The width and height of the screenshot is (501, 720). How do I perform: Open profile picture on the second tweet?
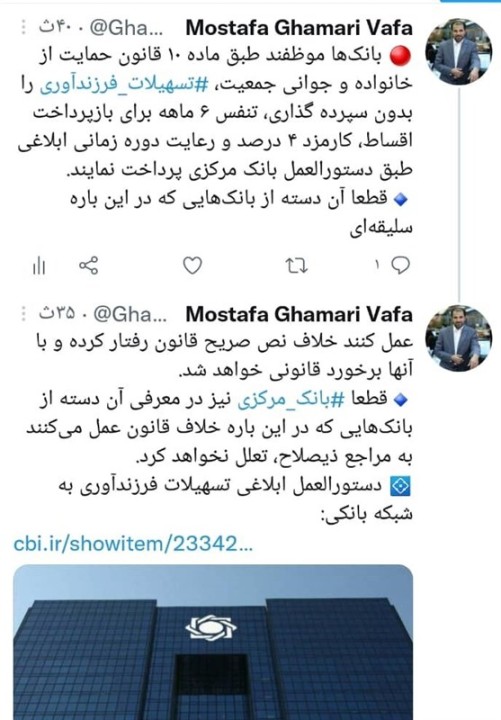(458, 338)
